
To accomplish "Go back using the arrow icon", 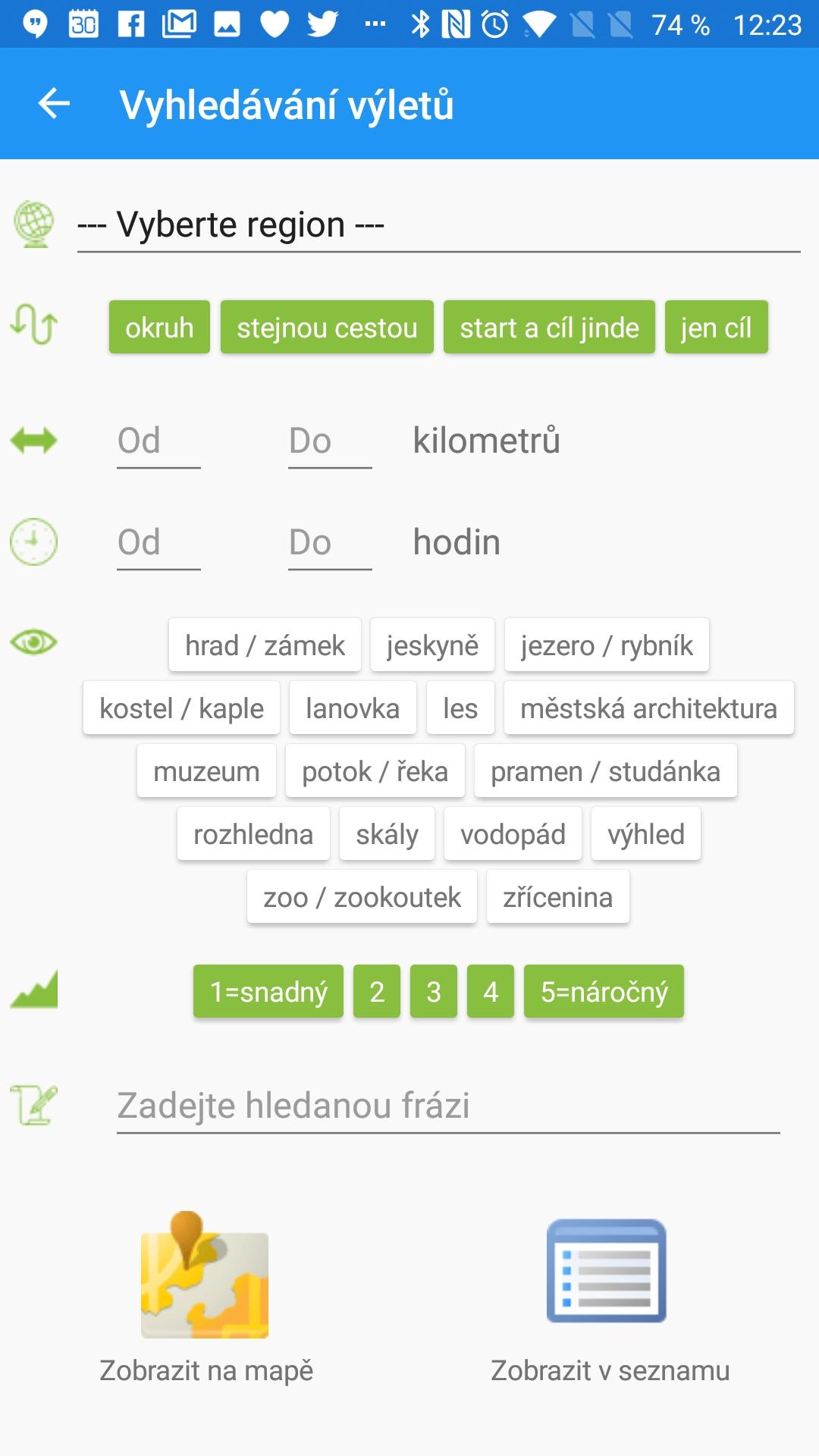I will (54, 104).
